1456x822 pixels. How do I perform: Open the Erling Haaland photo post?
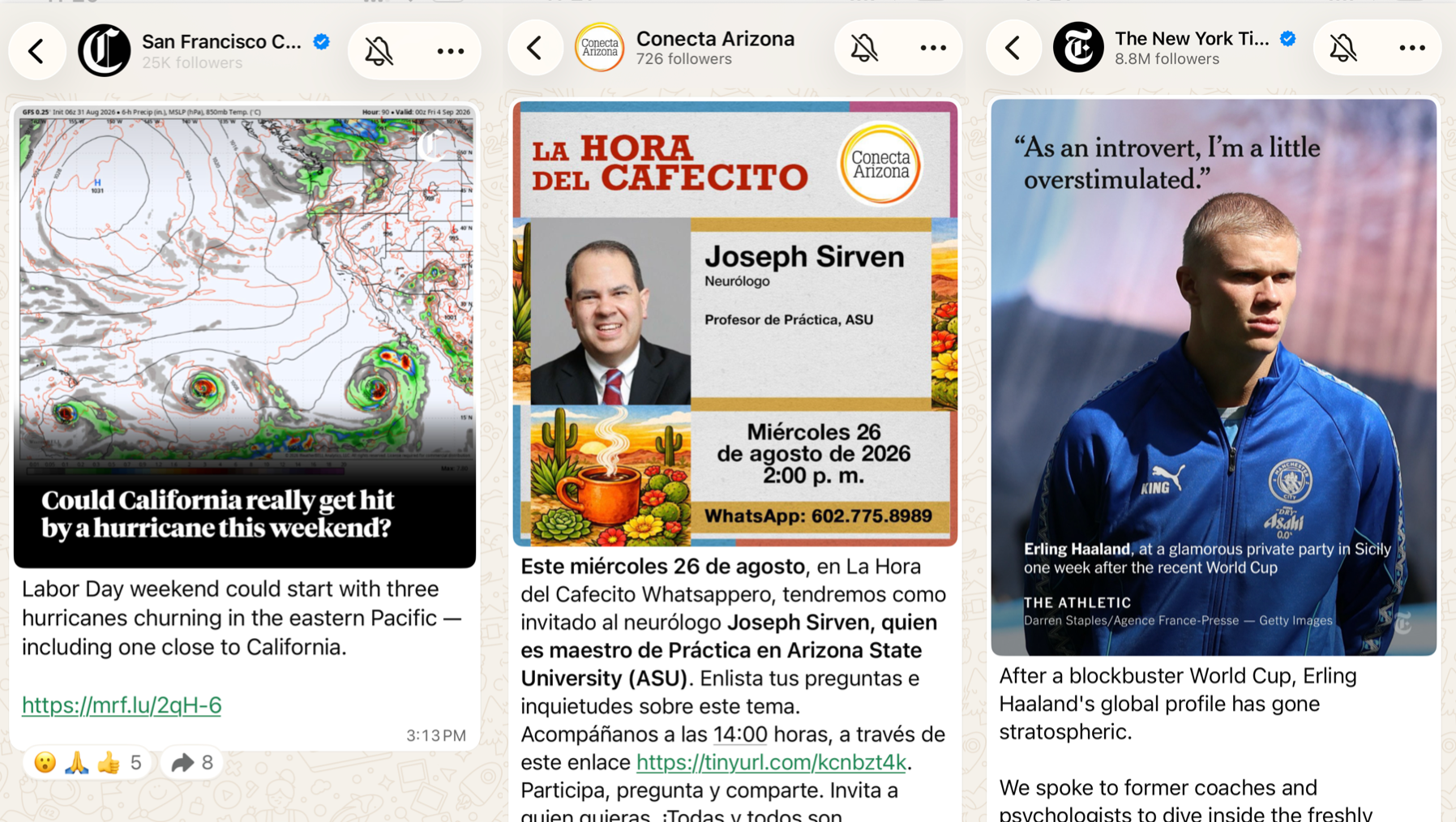(1214, 377)
